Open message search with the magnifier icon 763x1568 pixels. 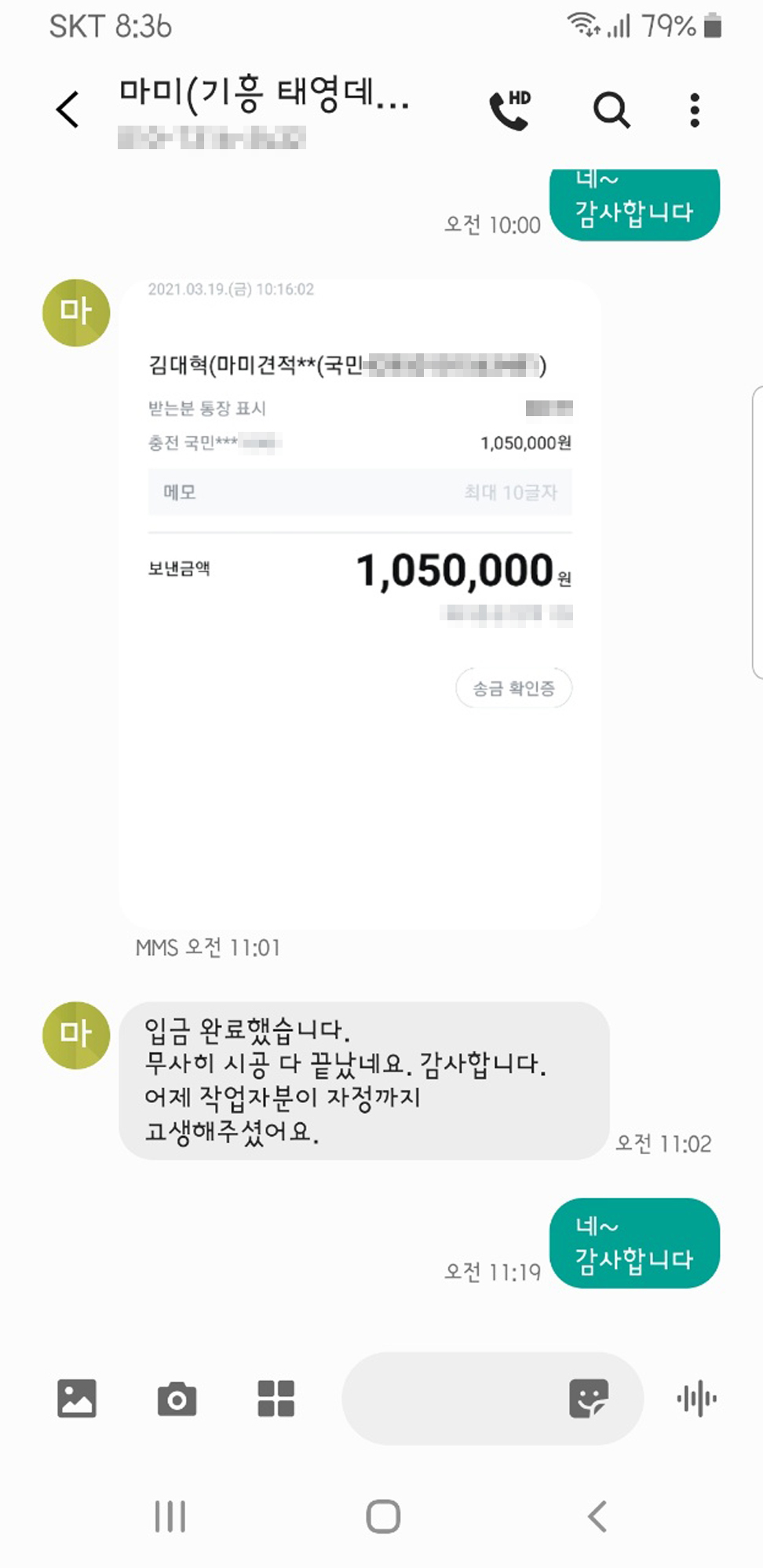click(x=611, y=109)
